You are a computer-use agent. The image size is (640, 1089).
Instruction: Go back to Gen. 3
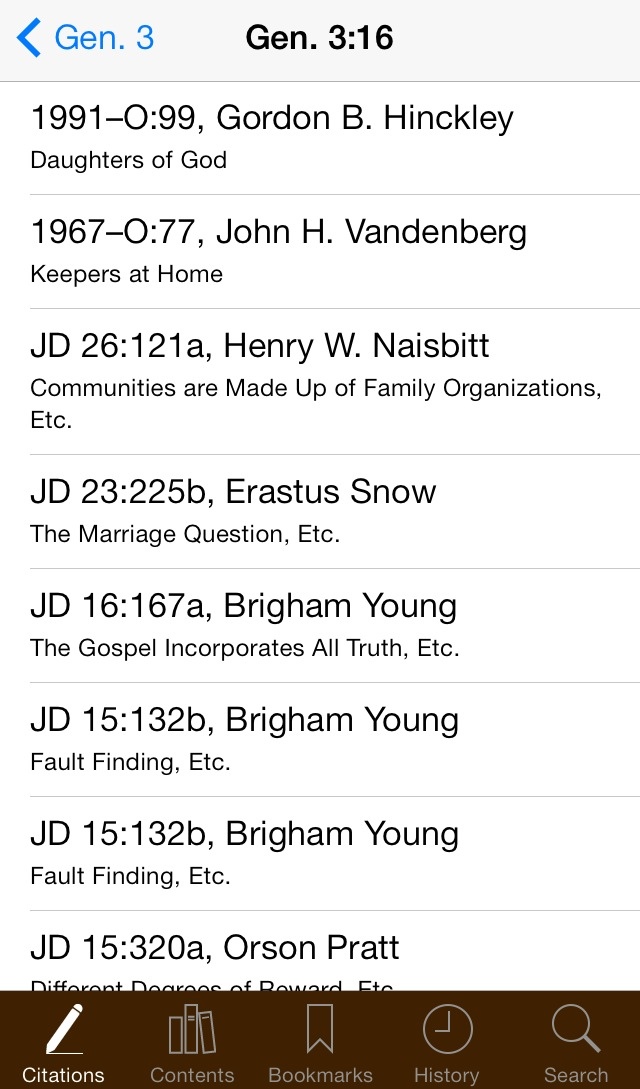[85, 38]
